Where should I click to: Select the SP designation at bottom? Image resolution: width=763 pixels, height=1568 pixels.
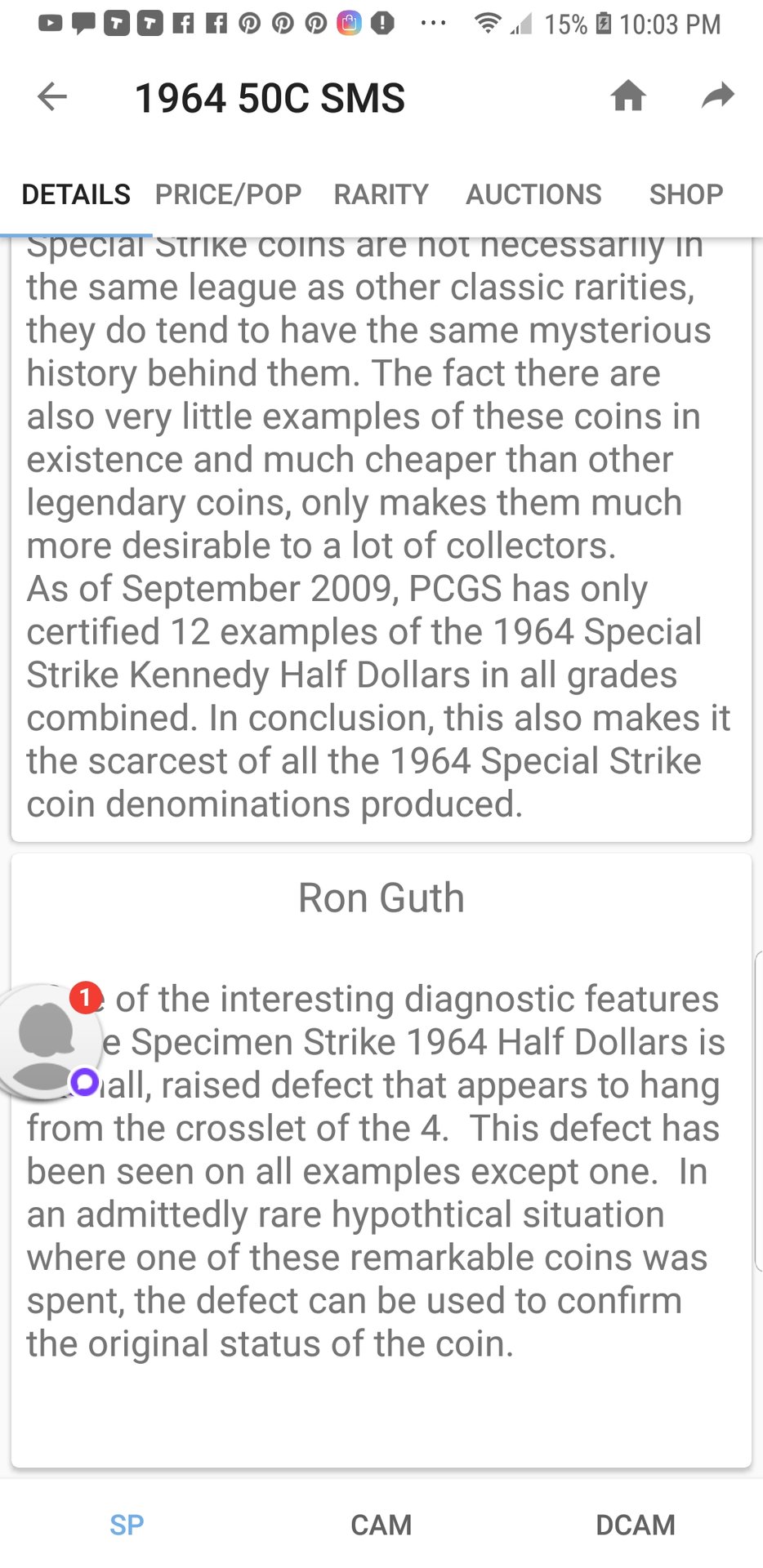click(x=127, y=1525)
